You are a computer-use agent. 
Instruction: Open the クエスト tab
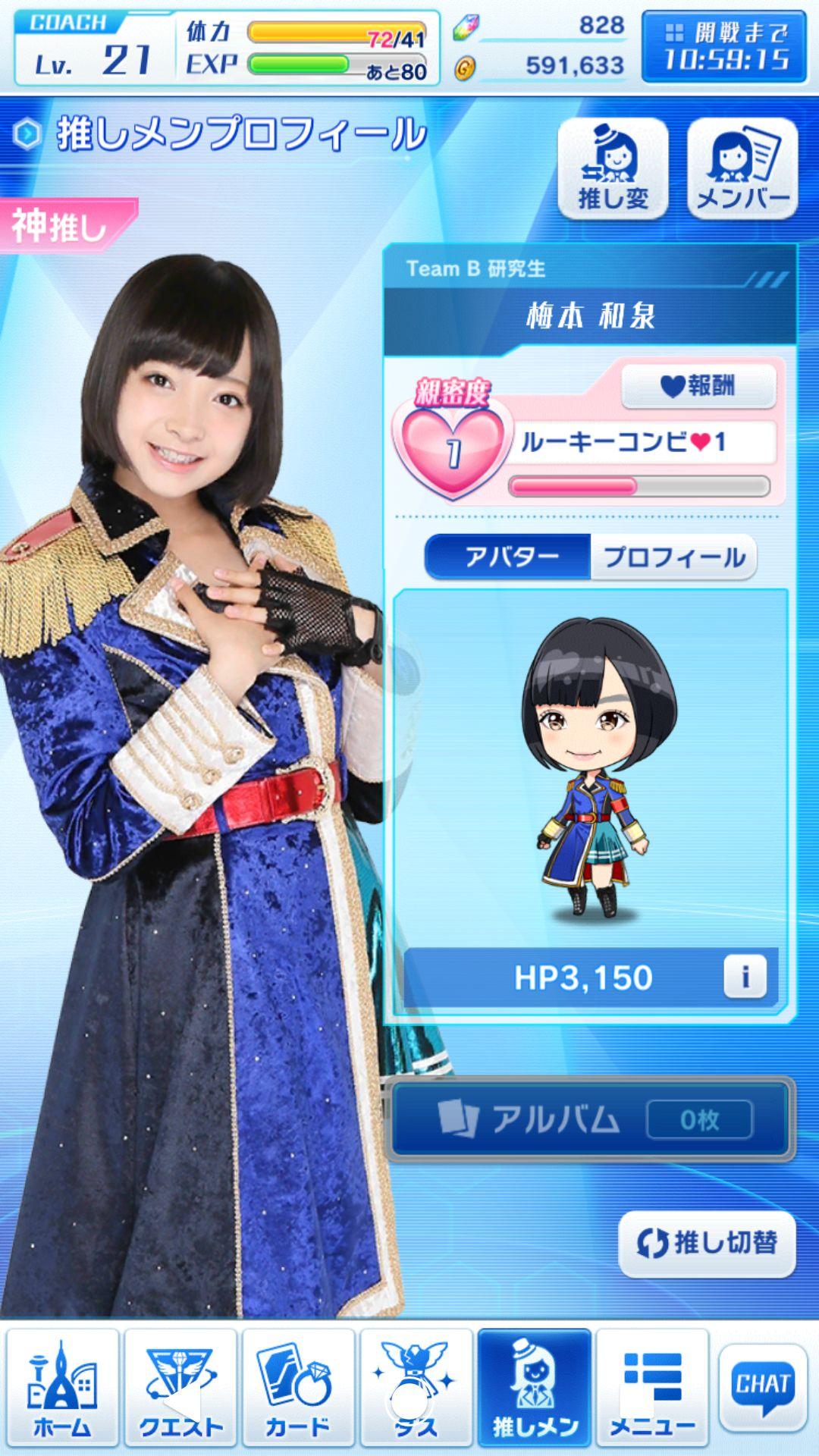click(180, 1387)
